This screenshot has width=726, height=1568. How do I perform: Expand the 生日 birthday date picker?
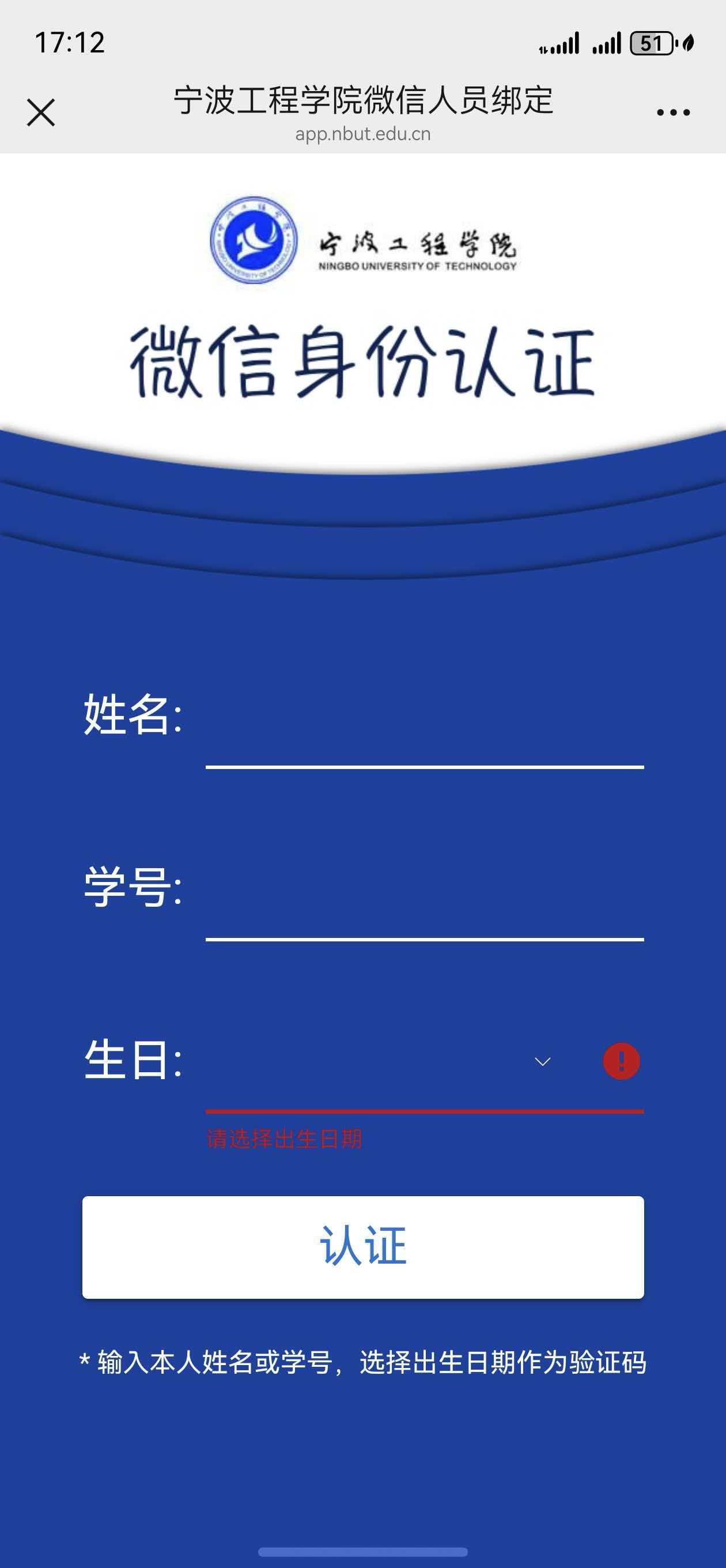coord(542,1061)
